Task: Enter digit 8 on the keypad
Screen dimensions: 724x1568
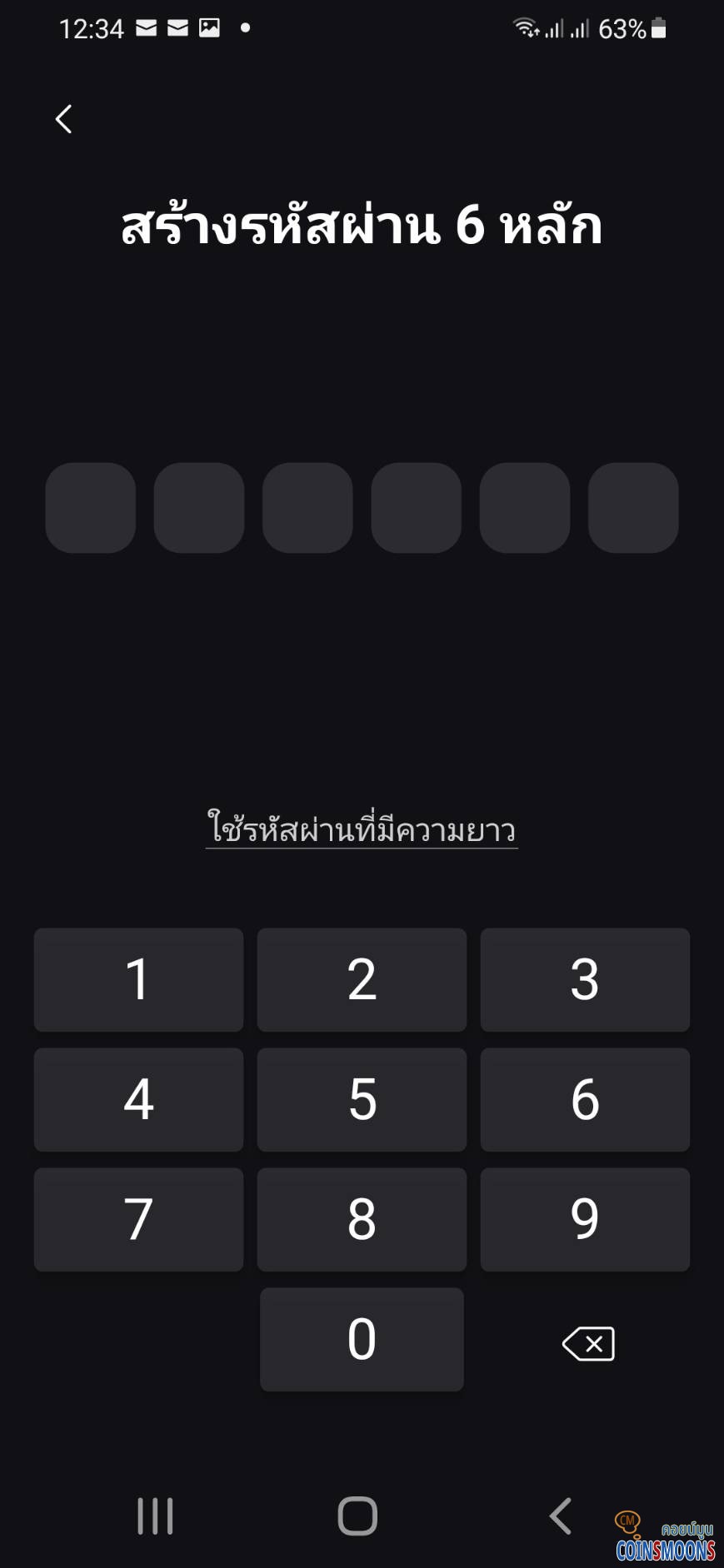Action: (362, 1219)
